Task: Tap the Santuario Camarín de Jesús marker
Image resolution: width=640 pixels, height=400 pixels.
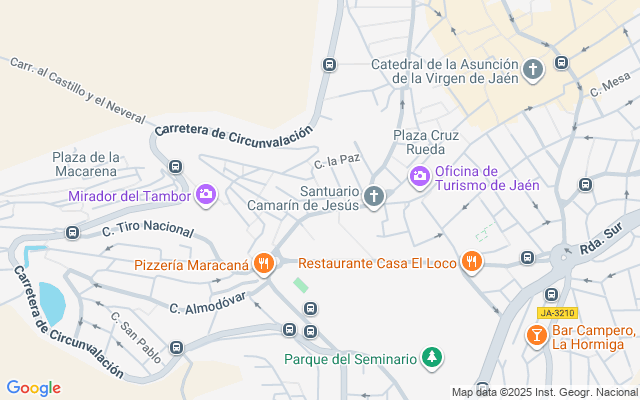Action: point(374,196)
